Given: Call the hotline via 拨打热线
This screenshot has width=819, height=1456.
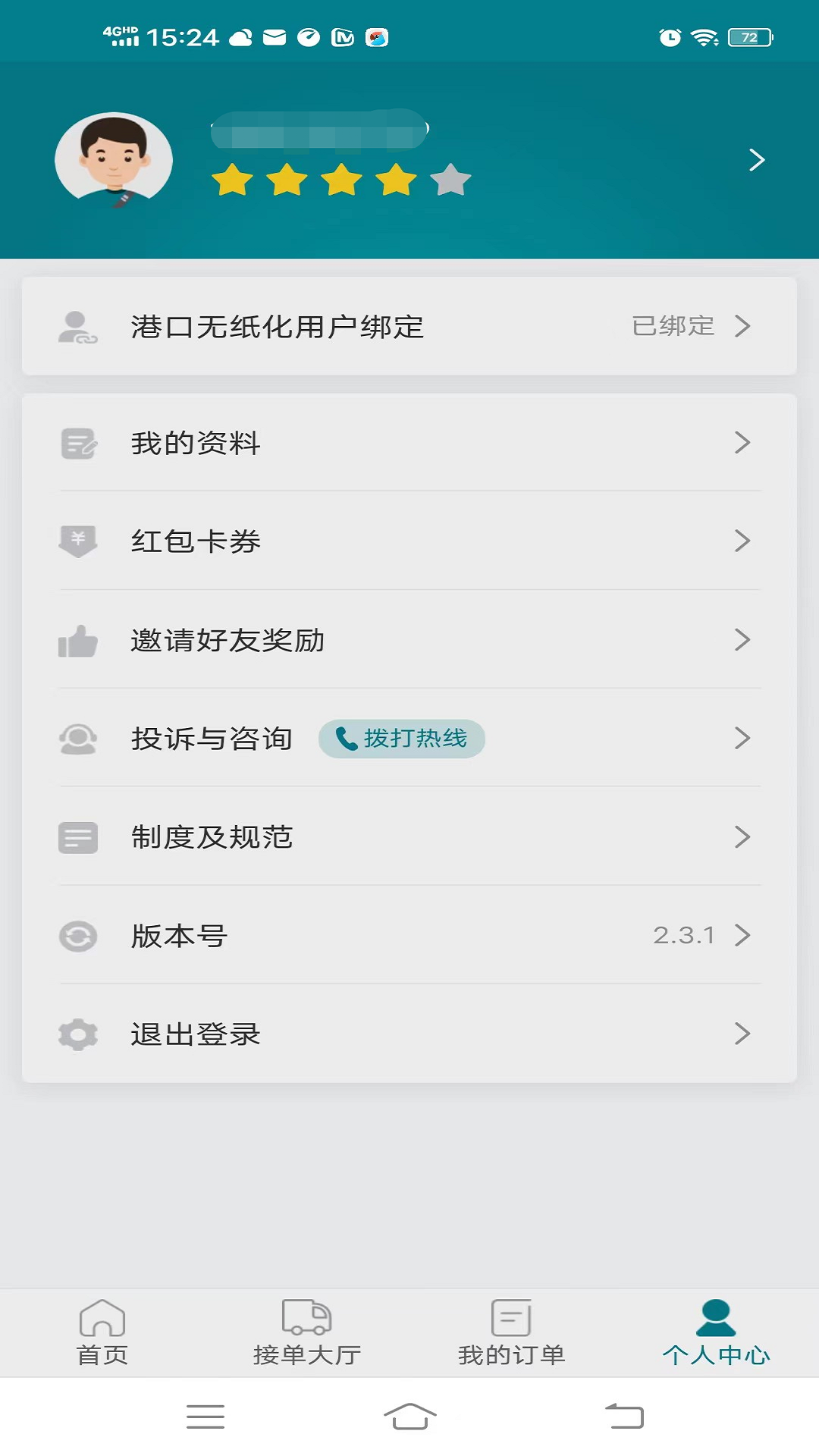Looking at the screenshot, I should (402, 739).
